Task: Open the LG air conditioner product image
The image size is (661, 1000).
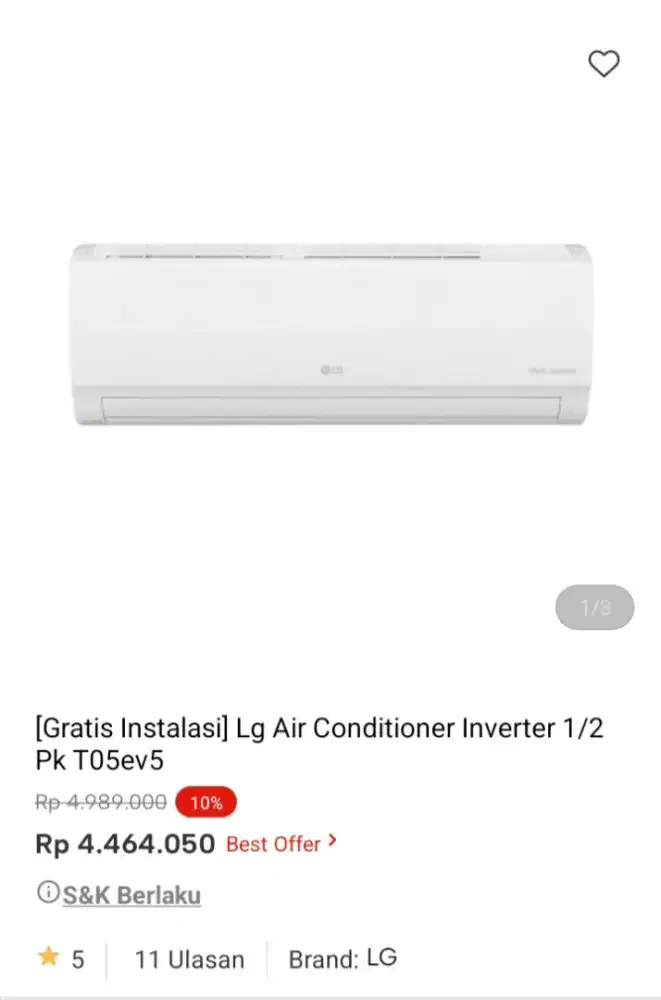Action: [x=330, y=335]
